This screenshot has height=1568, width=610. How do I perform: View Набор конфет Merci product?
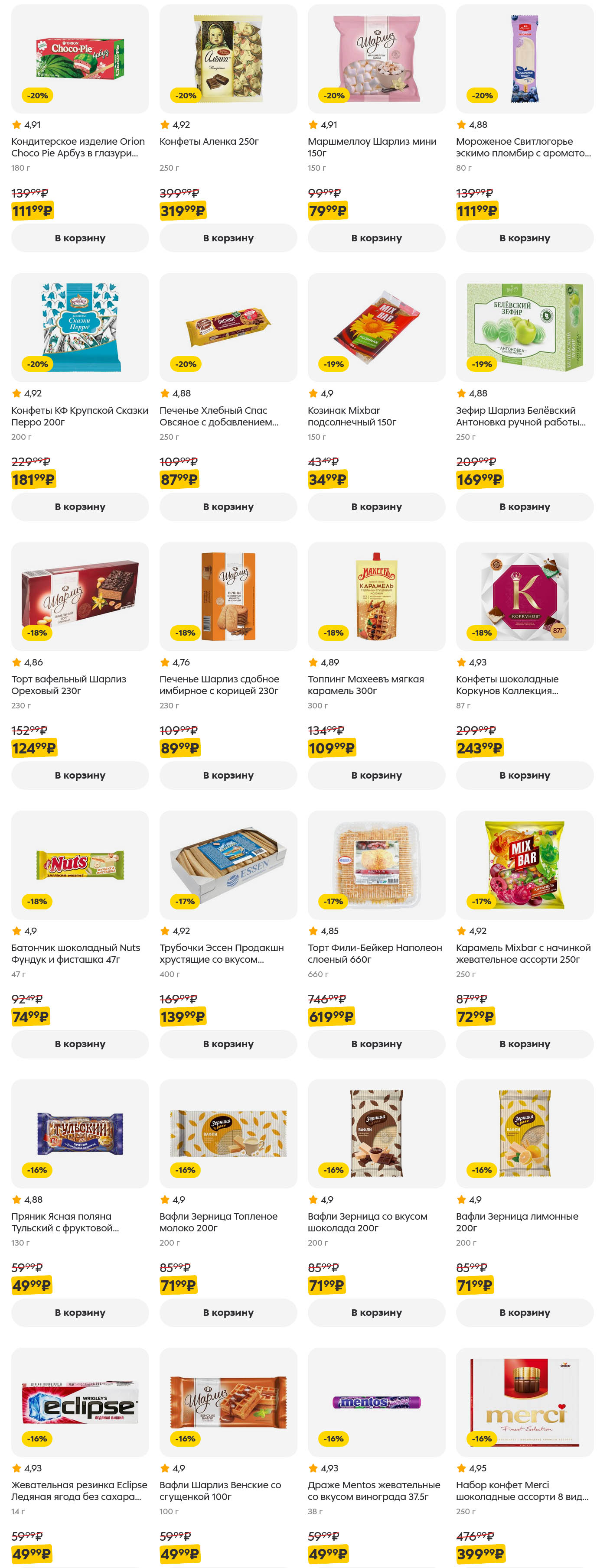(524, 1490)
